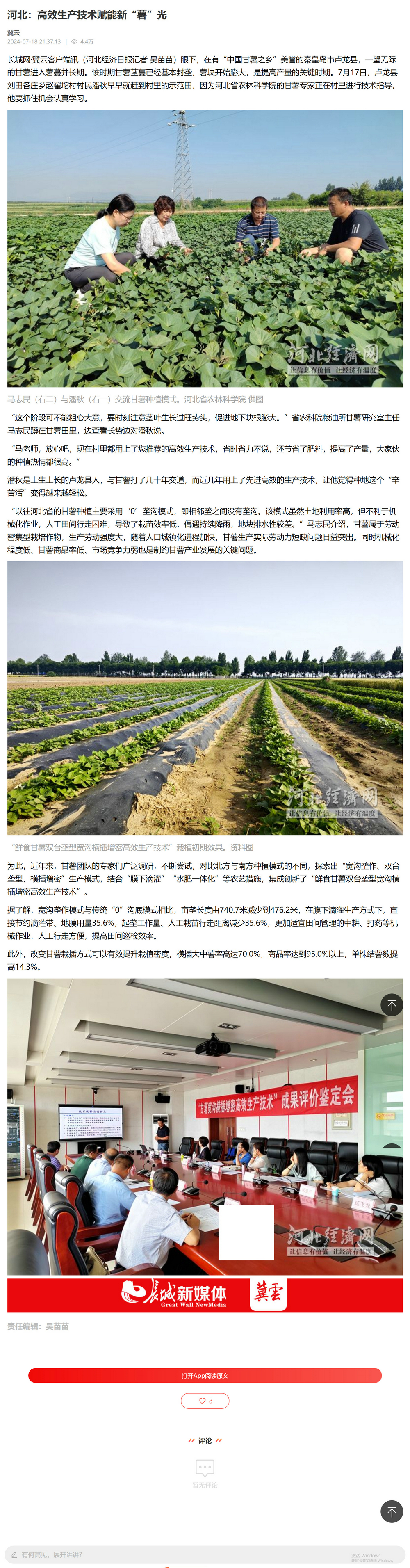This screenshot has width=410, height=1568.
Task: Open the sweet potato field group photo
Action: [205, 248]
